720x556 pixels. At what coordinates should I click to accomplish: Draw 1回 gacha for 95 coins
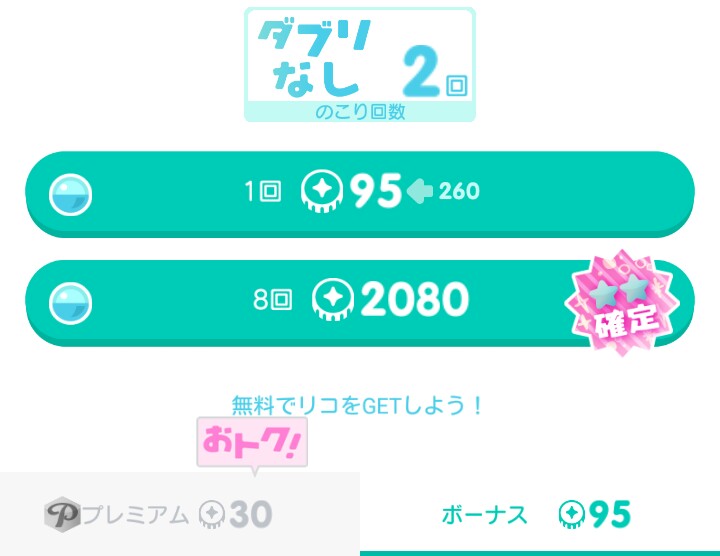(x=360, y=191)
